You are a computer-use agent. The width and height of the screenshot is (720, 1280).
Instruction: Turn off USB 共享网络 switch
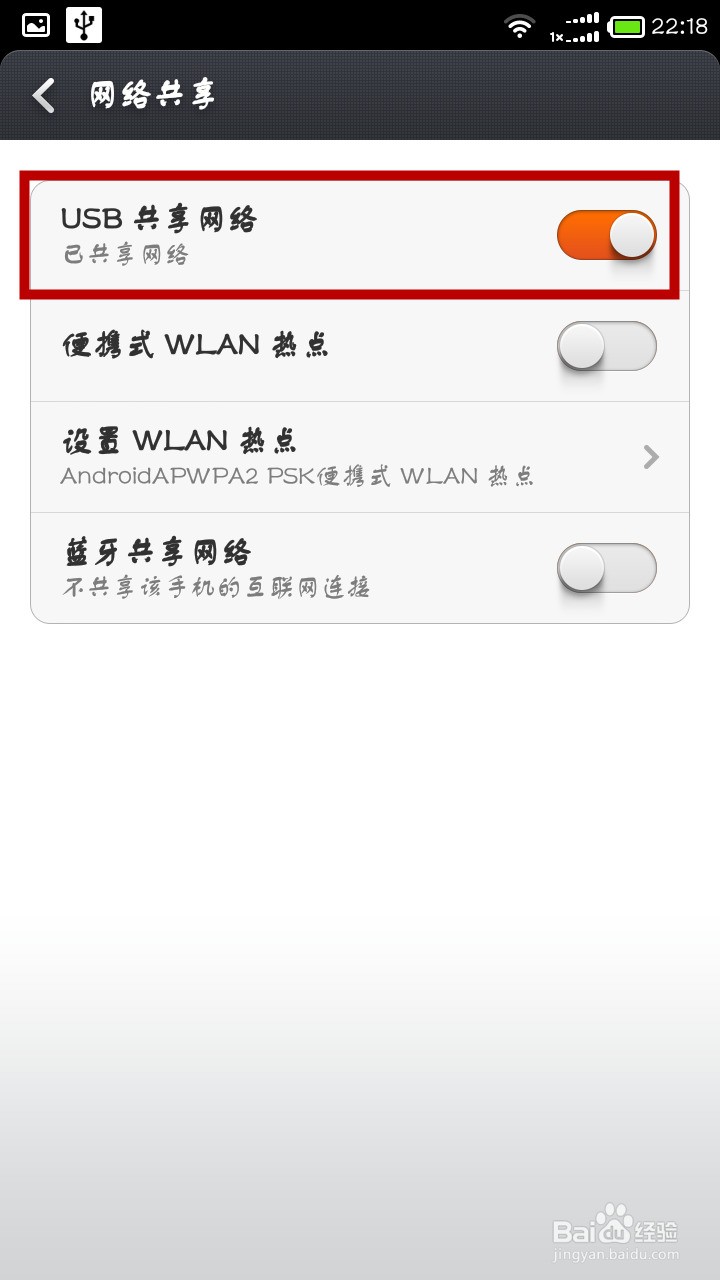pyautogui.click(x=606, y=236)
